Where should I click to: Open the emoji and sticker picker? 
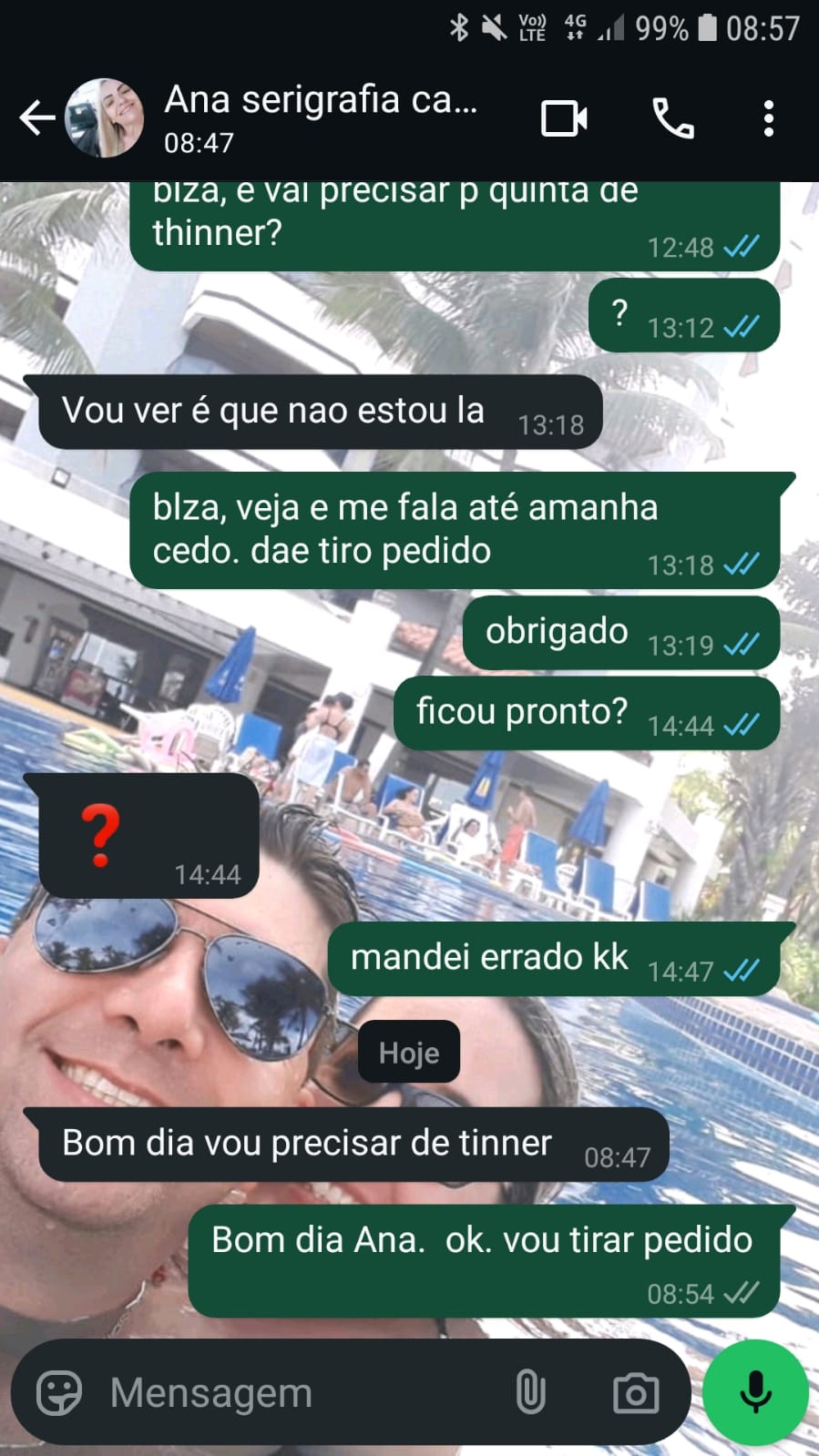coord(59,1393)
